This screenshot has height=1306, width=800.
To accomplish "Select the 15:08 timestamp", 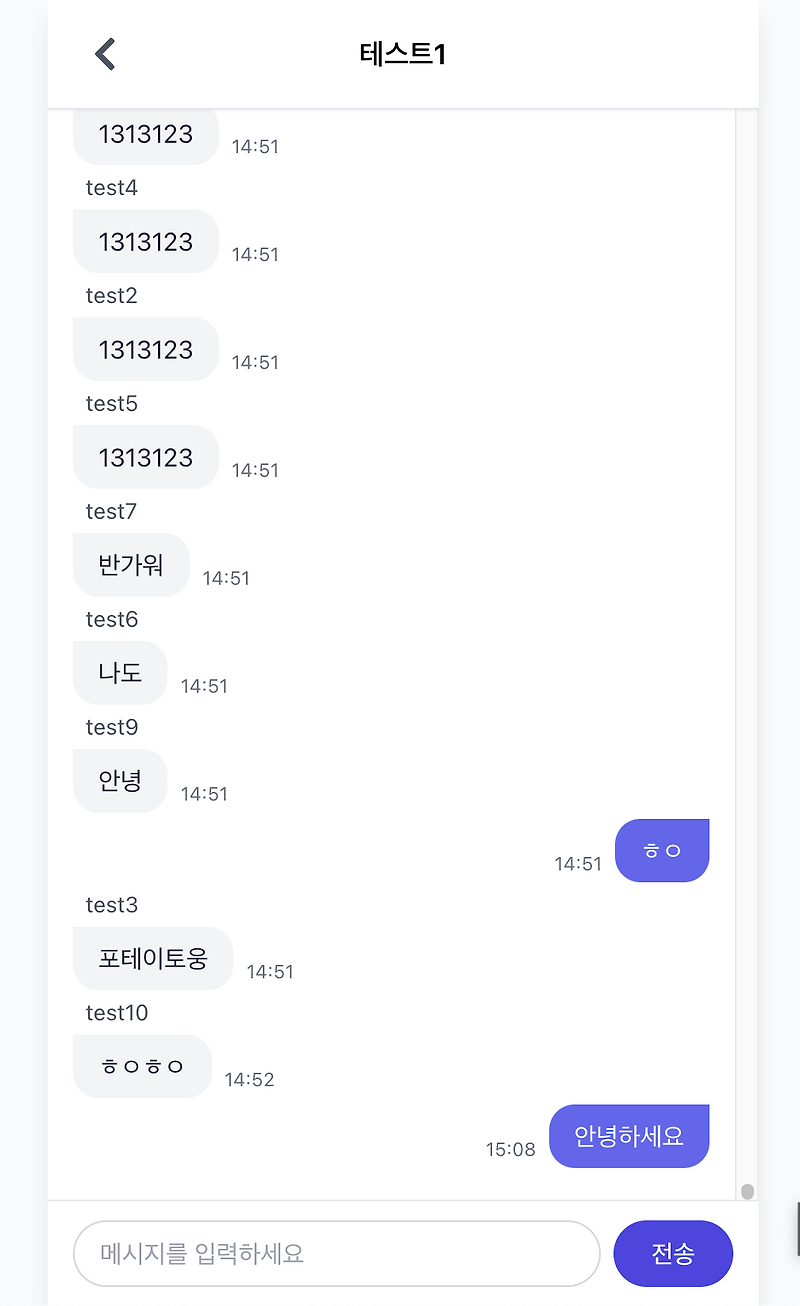I will coord(511,1150).
